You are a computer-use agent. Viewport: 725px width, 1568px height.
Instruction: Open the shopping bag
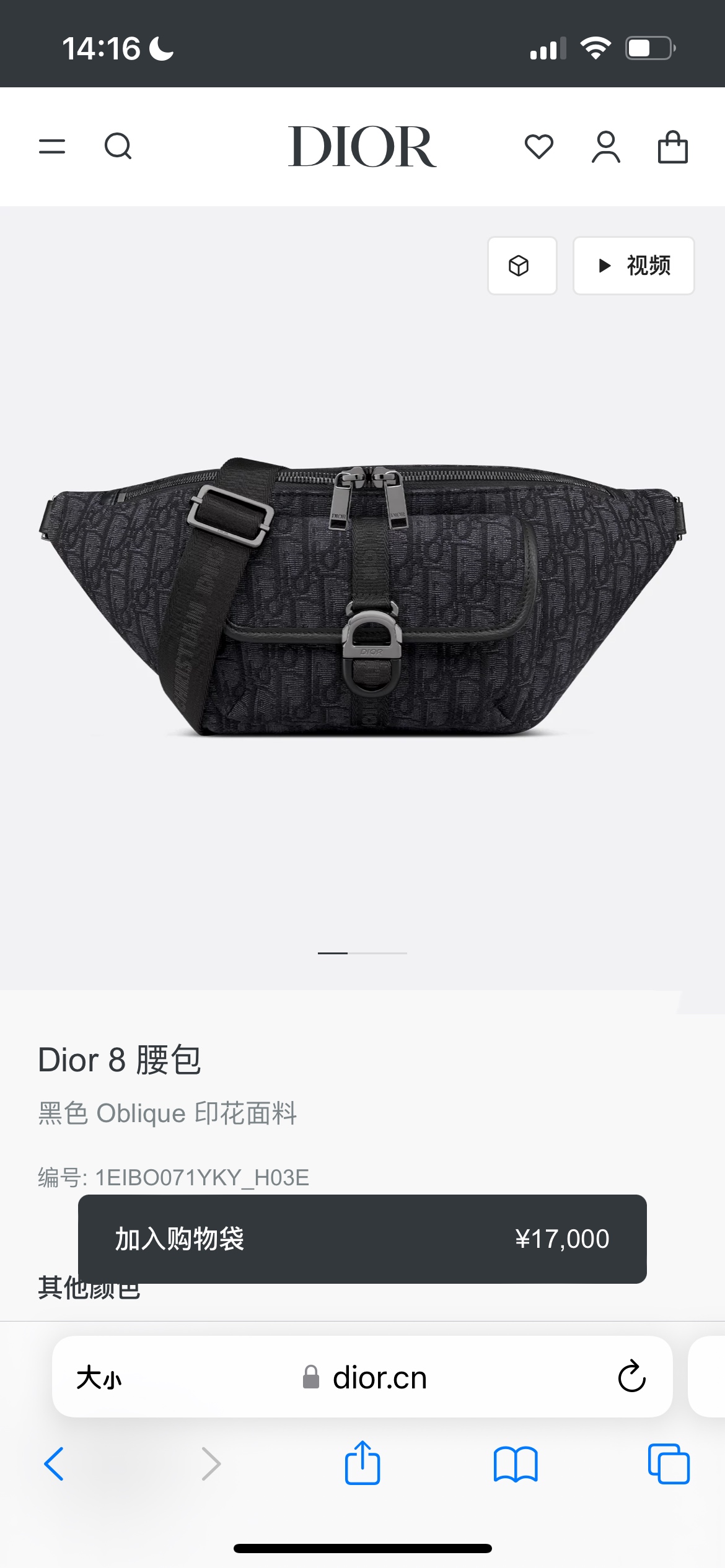click(x=672, y=147)
